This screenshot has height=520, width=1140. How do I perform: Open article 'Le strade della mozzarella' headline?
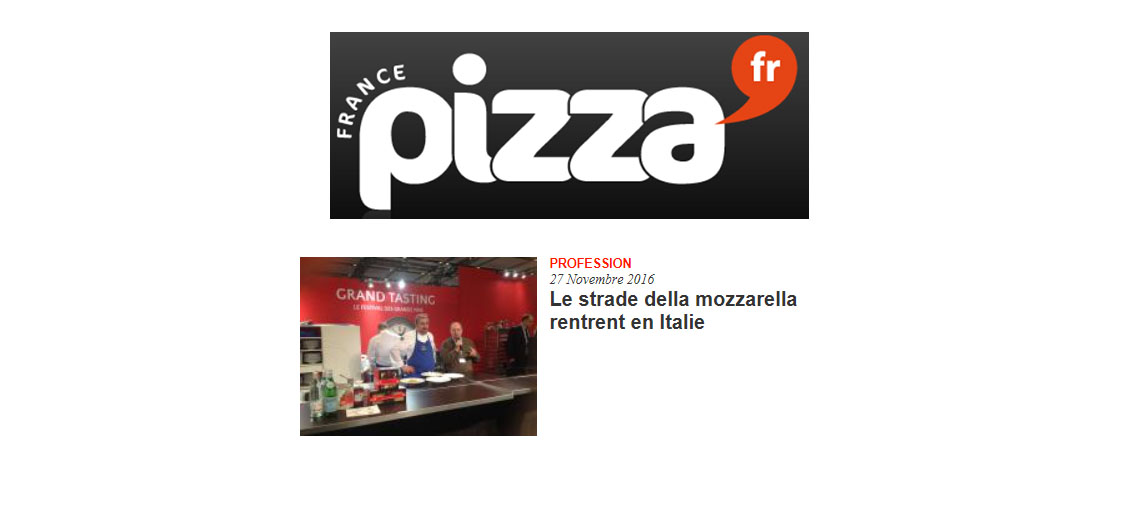point(673,310)
